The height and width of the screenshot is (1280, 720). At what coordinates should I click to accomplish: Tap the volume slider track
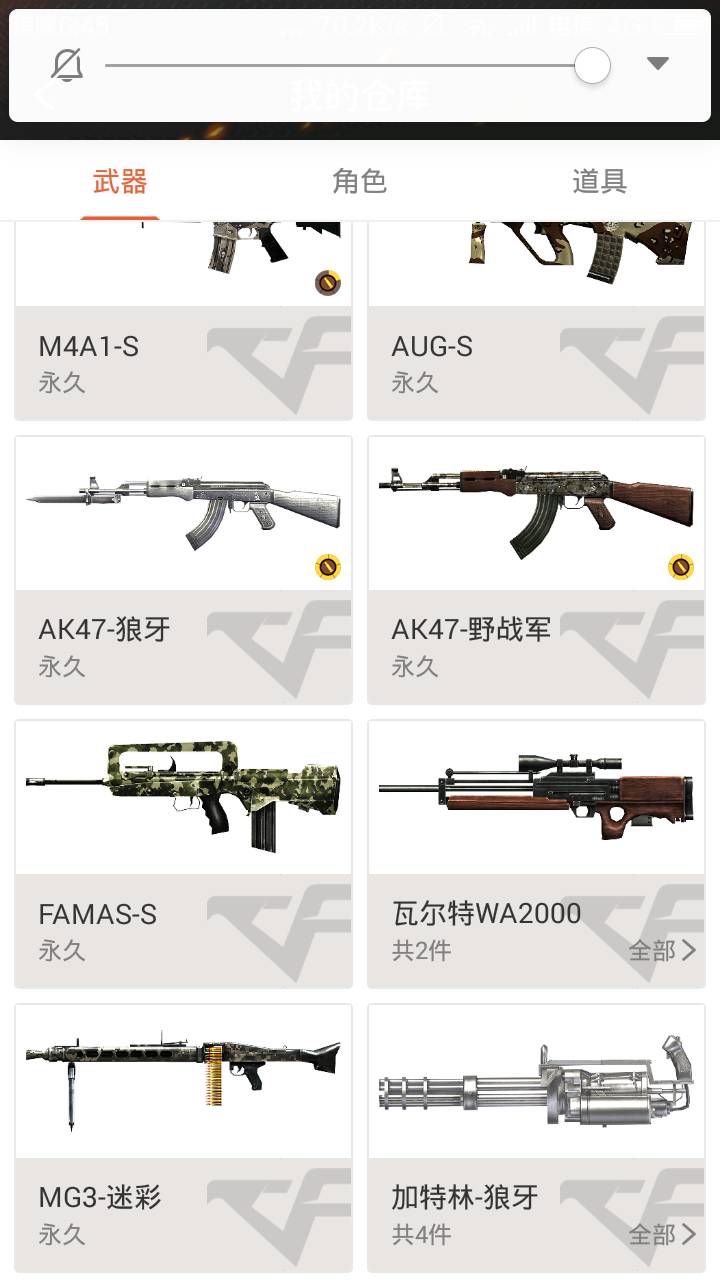[x=340, y=66]
